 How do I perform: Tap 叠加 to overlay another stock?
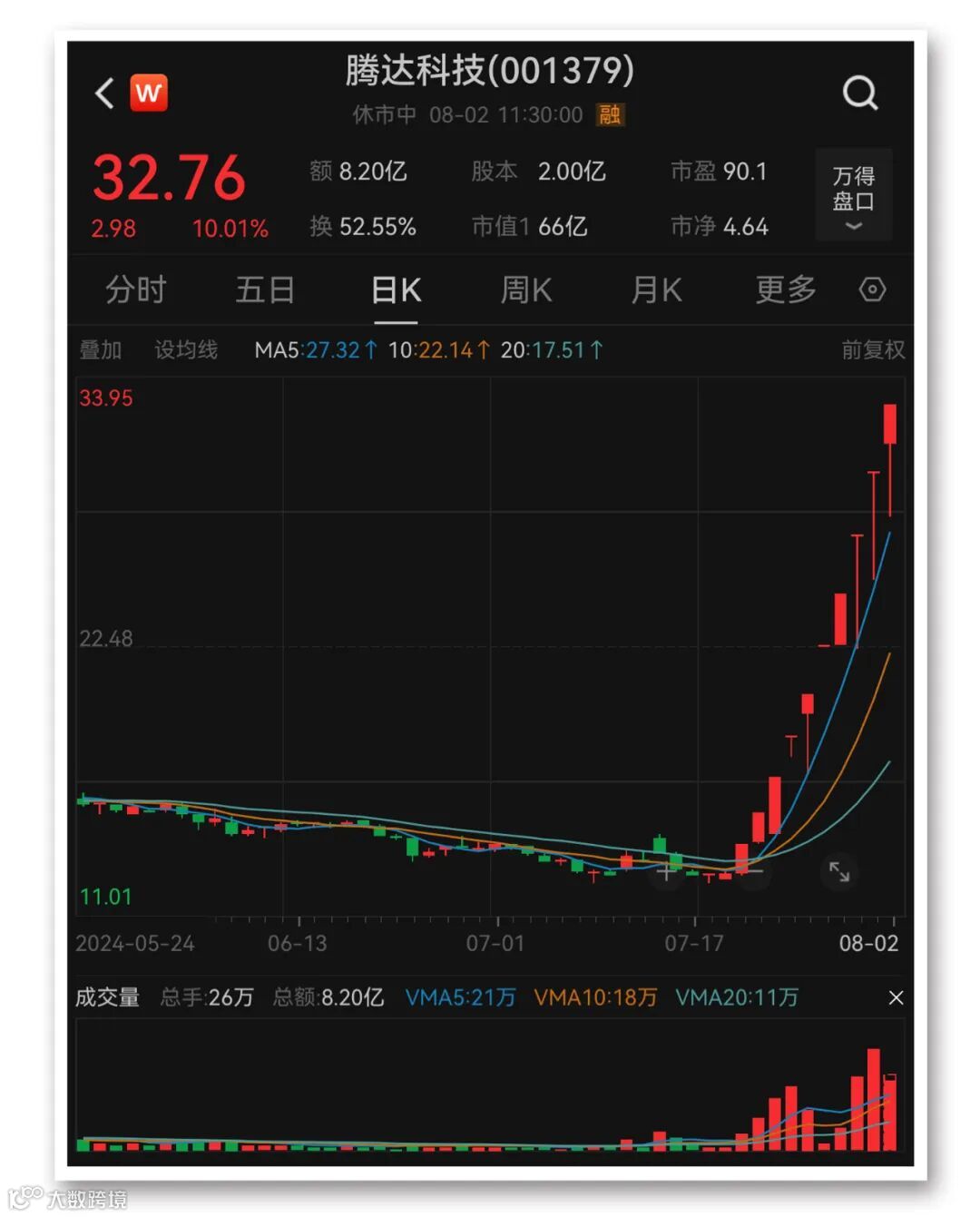coord(101,350)
